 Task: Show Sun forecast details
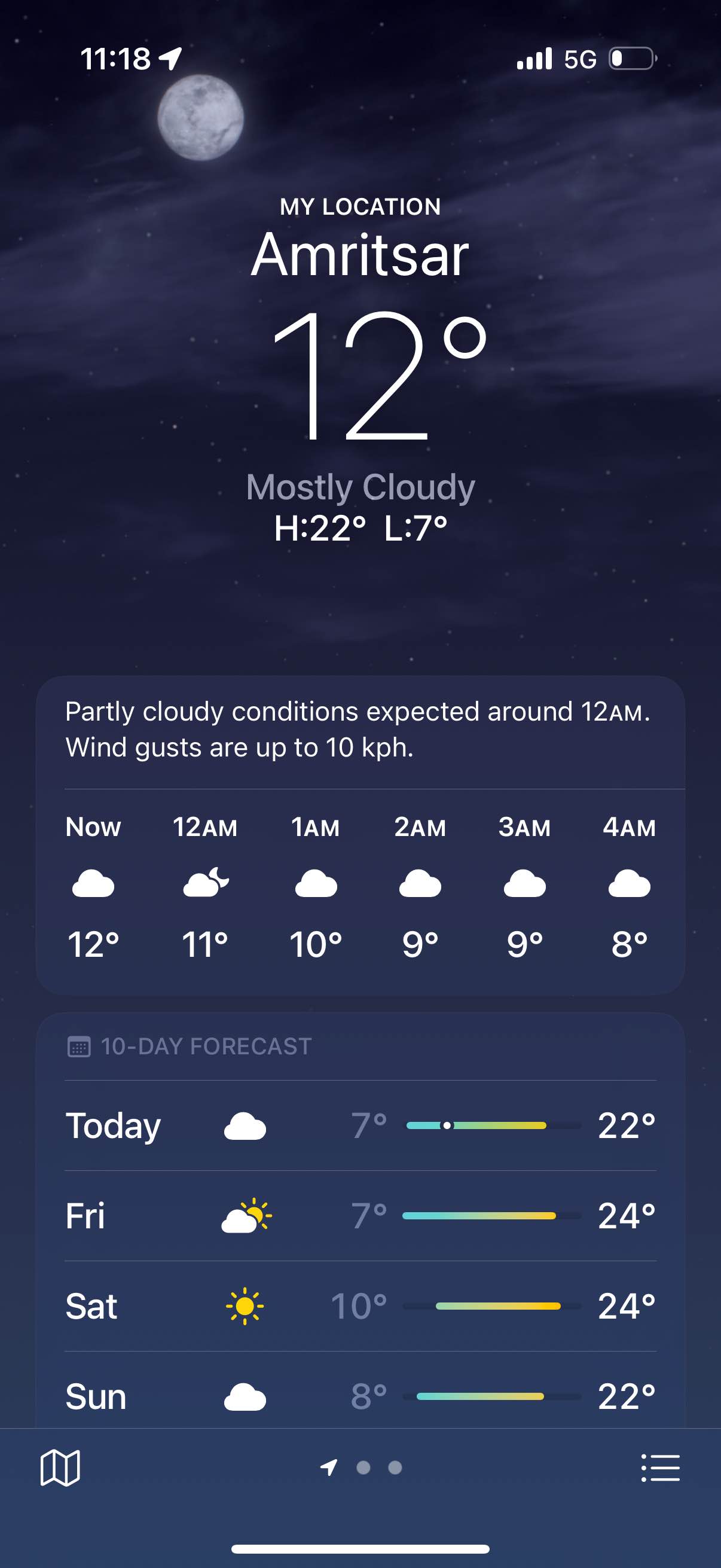tap(360, 1396)
